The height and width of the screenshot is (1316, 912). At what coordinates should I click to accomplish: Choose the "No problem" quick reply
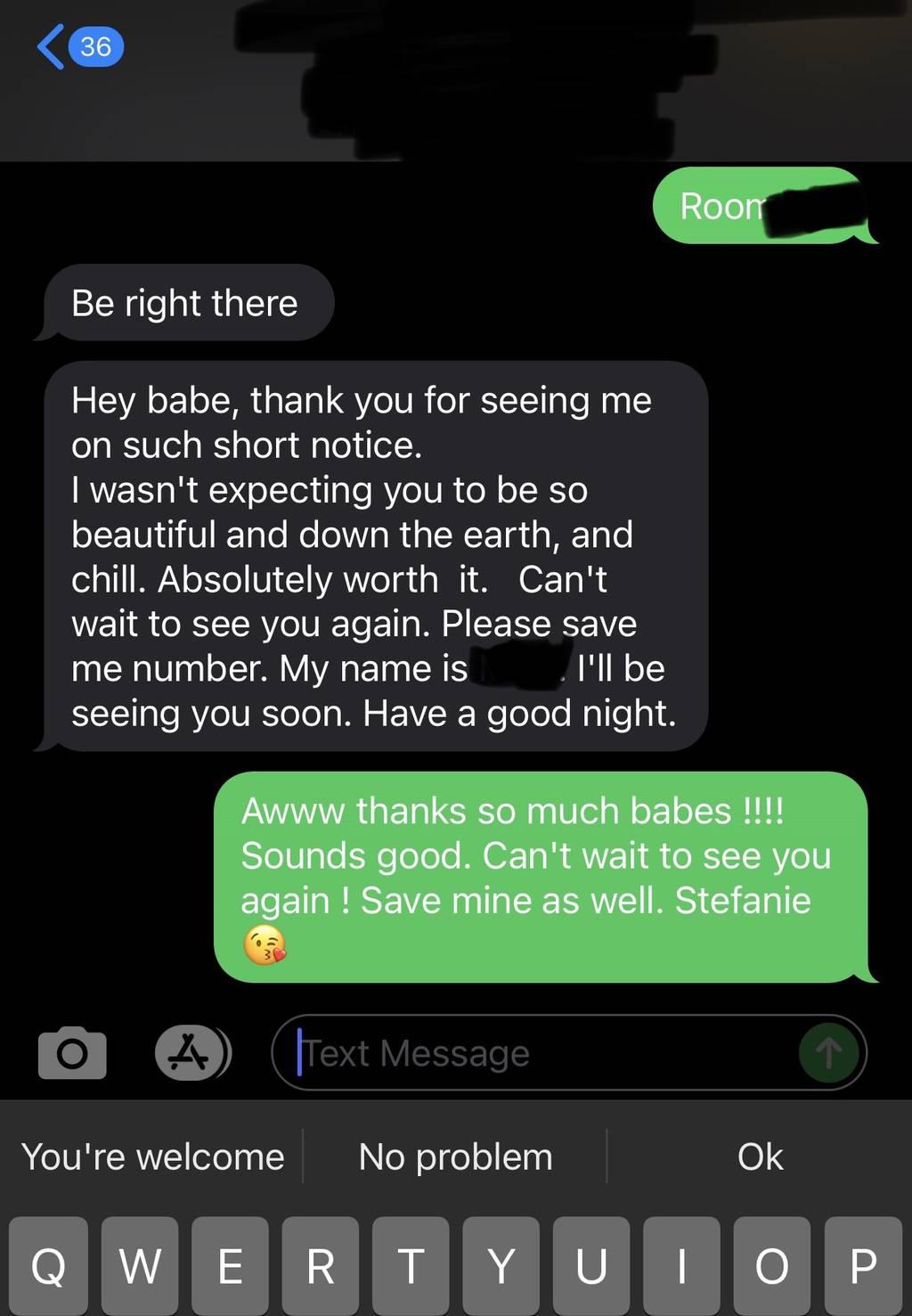tap(455, 1157)
